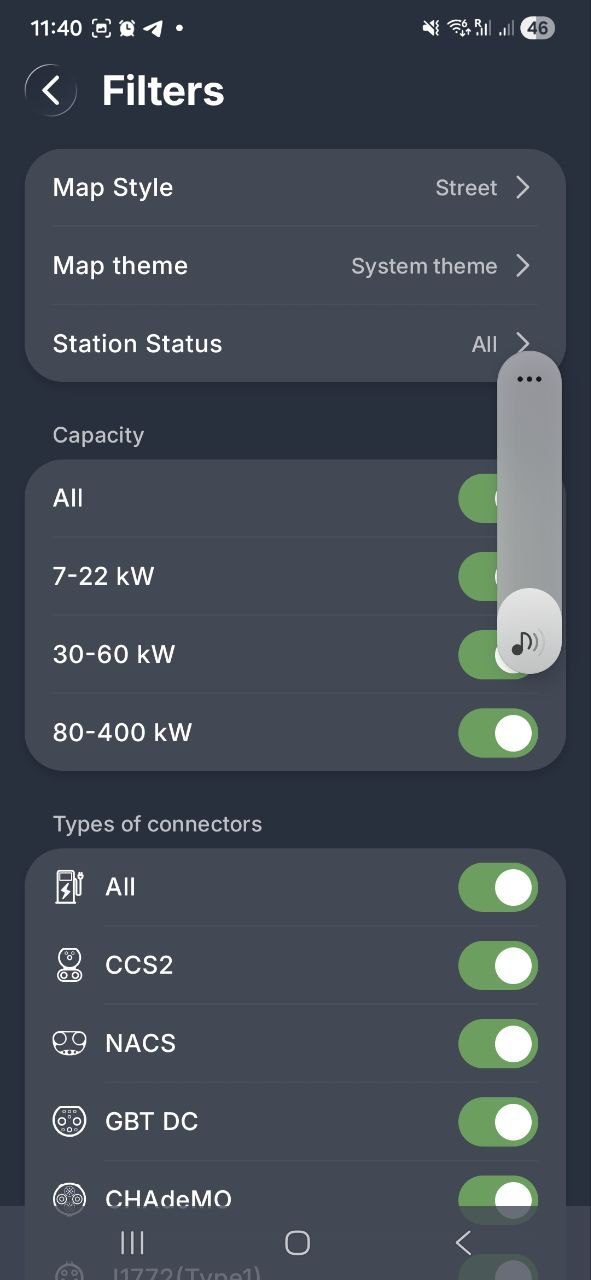This screenshot has width=591, height=1280.
Task: Open the Map theme setting
Action: coord(295,266)
